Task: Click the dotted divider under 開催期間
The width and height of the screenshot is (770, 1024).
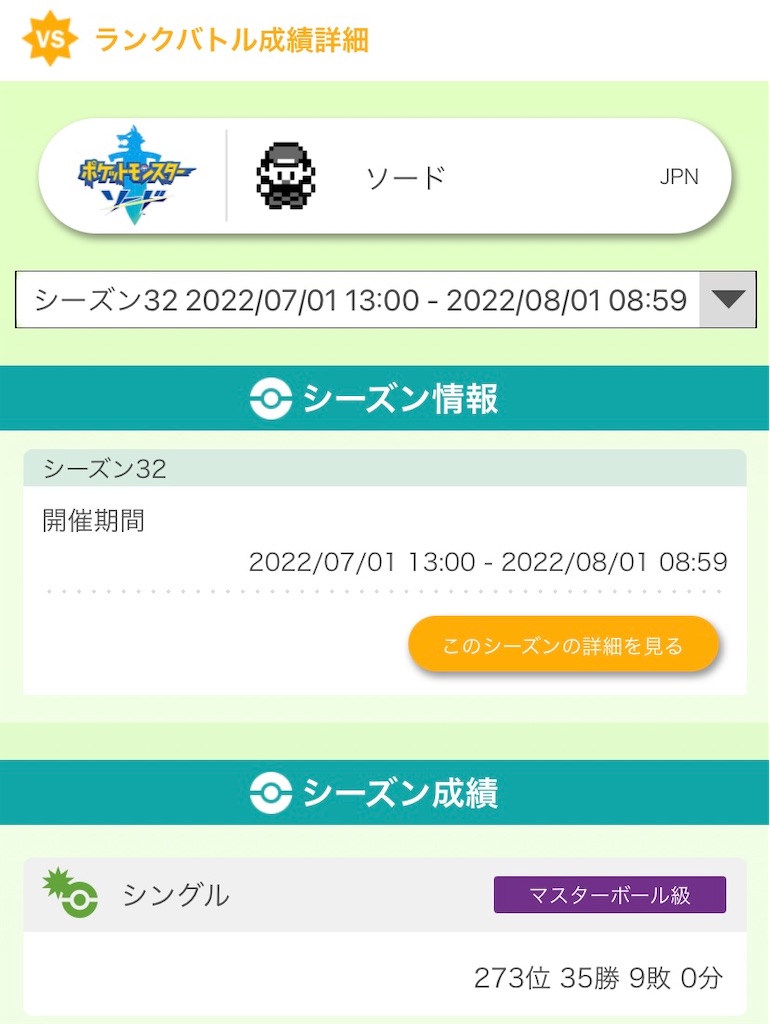Action: pyautogui.click(x=385, y=590)
